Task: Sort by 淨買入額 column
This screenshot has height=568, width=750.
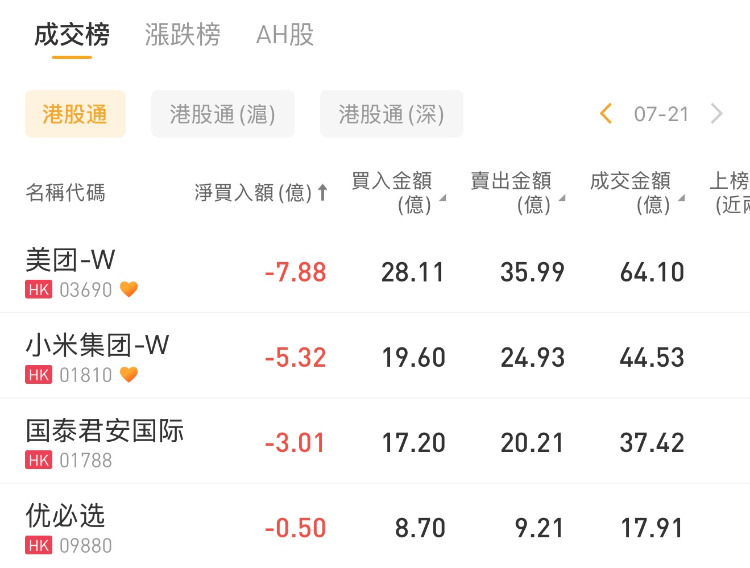Action: point(261,193)
